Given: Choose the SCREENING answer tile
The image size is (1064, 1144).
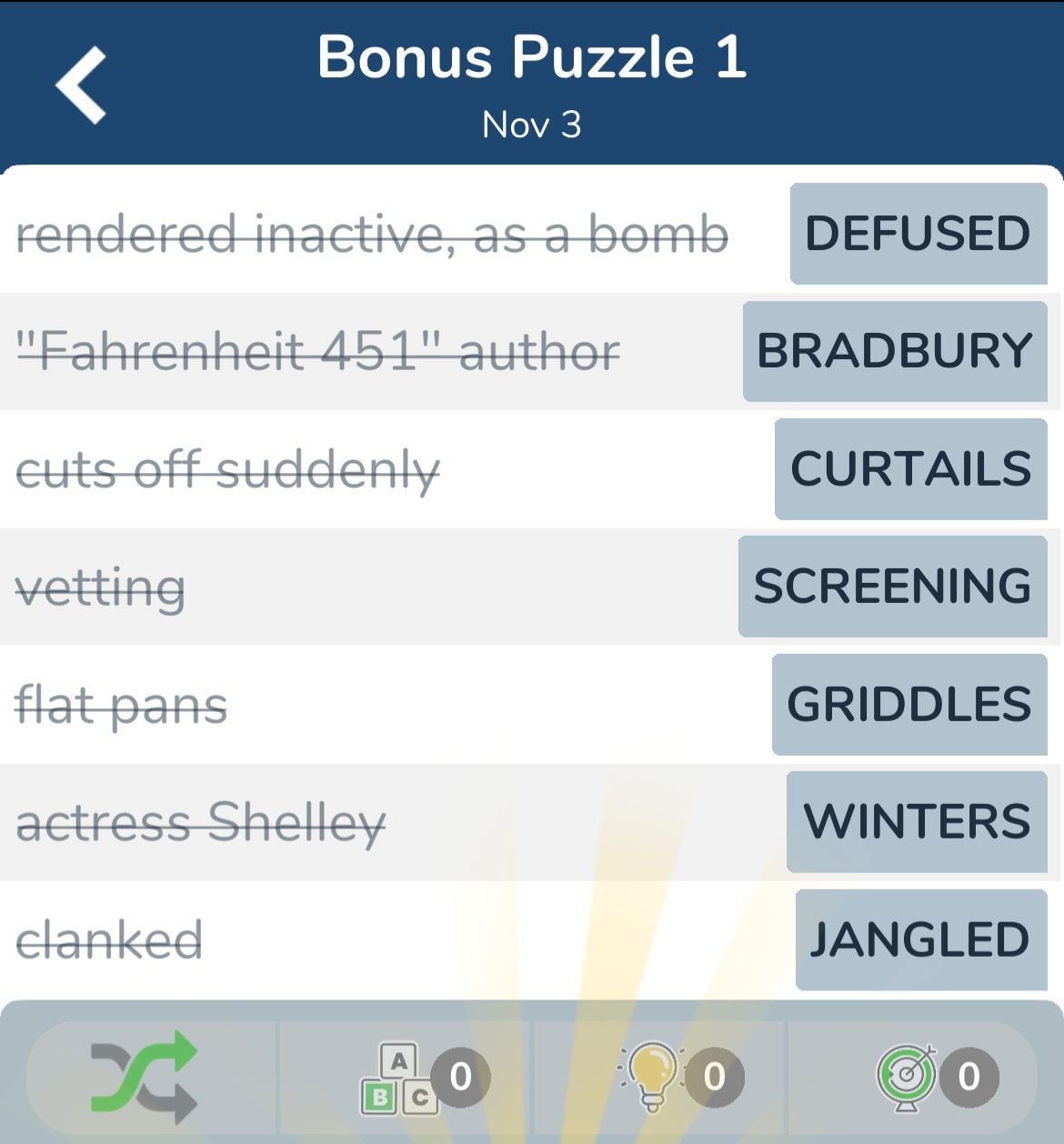Looking at the screenshot, I should (x=892, y=587).
